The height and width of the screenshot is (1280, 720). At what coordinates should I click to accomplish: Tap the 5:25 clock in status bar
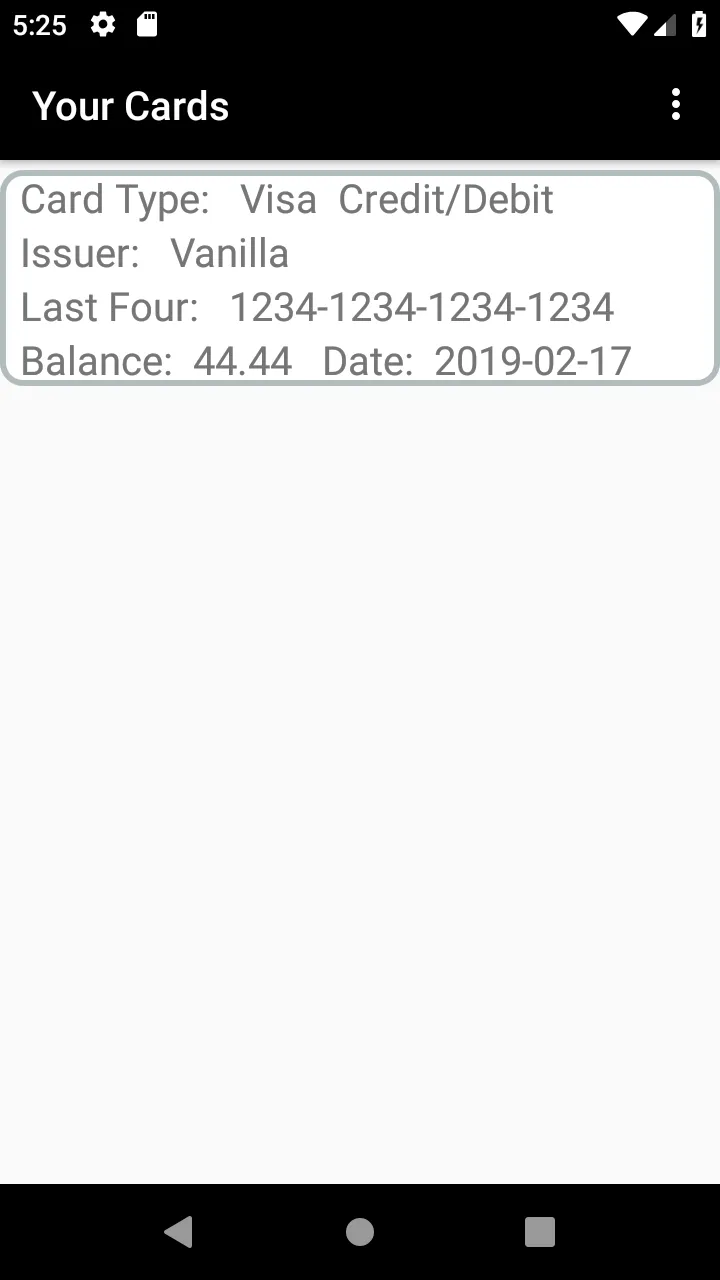tap(41, 24)
